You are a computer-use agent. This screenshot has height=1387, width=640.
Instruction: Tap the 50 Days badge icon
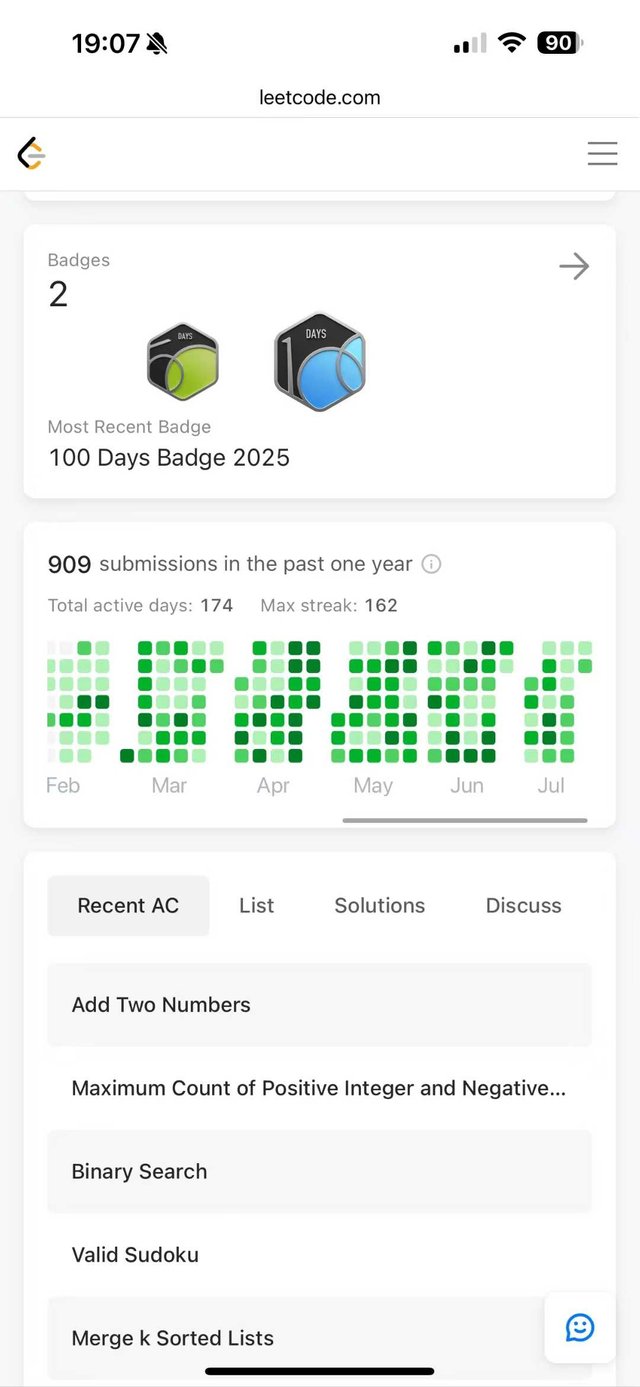coord(183,362)
